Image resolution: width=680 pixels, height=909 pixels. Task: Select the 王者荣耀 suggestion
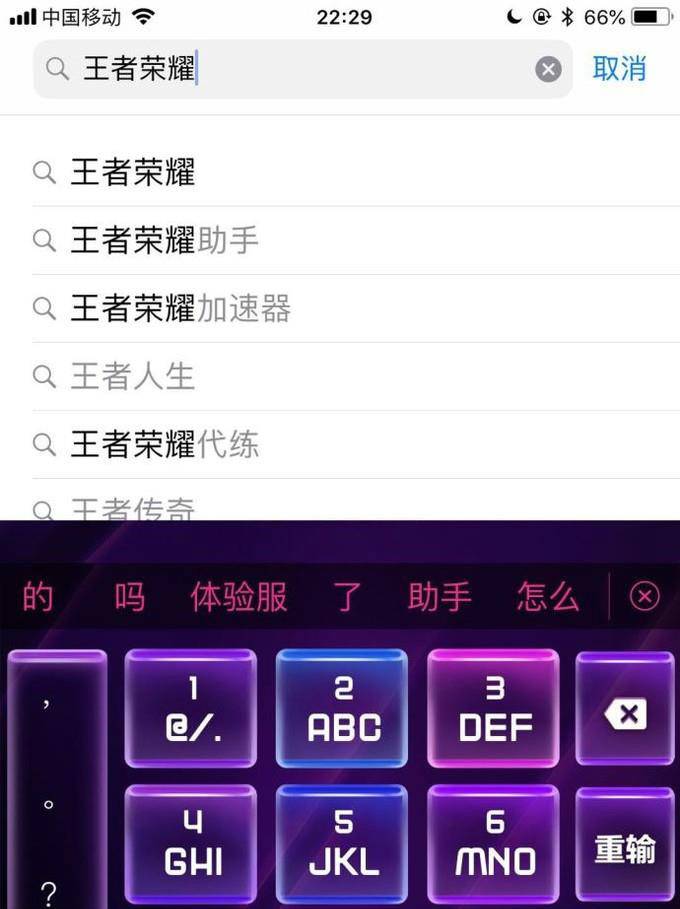coord(132,172)
